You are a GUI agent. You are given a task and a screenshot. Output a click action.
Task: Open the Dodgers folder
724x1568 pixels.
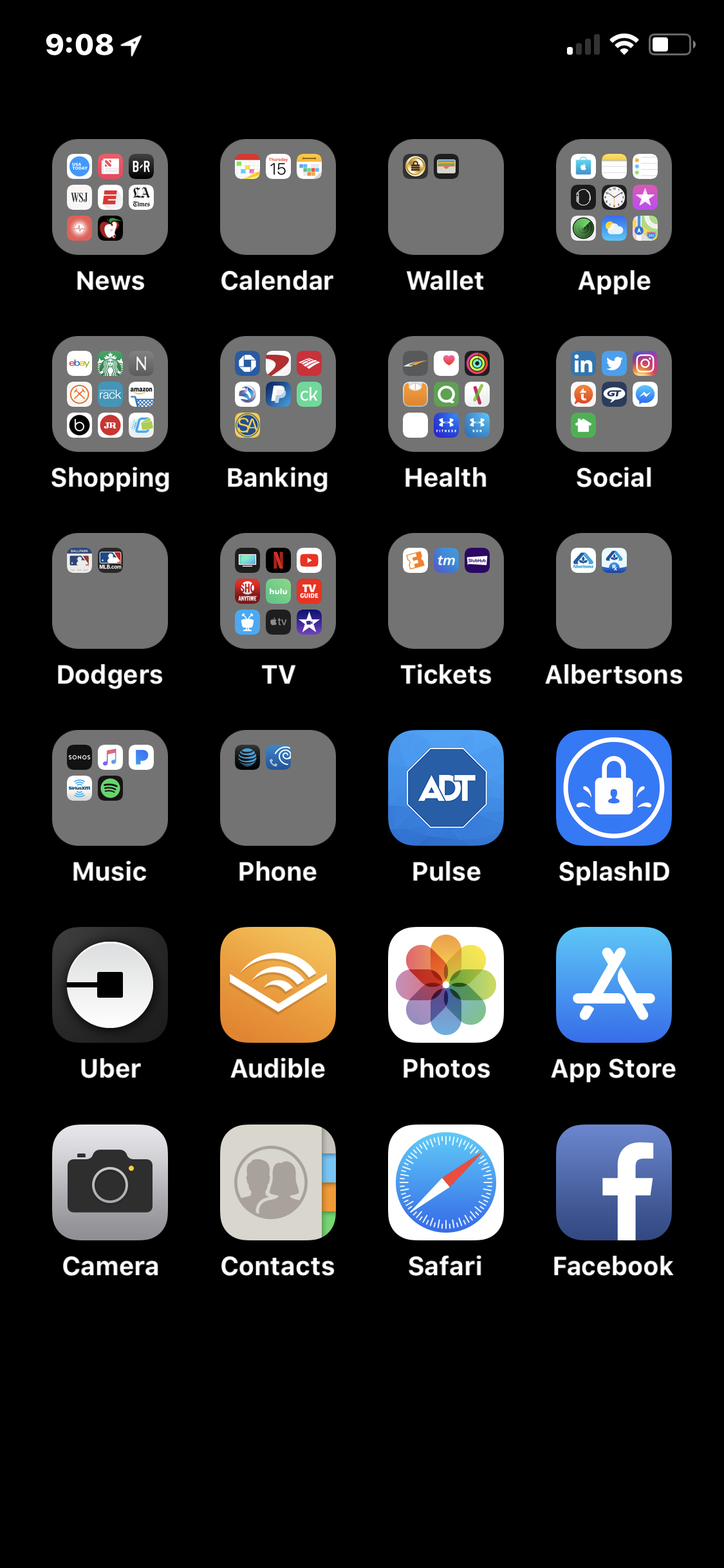point(110,591)
